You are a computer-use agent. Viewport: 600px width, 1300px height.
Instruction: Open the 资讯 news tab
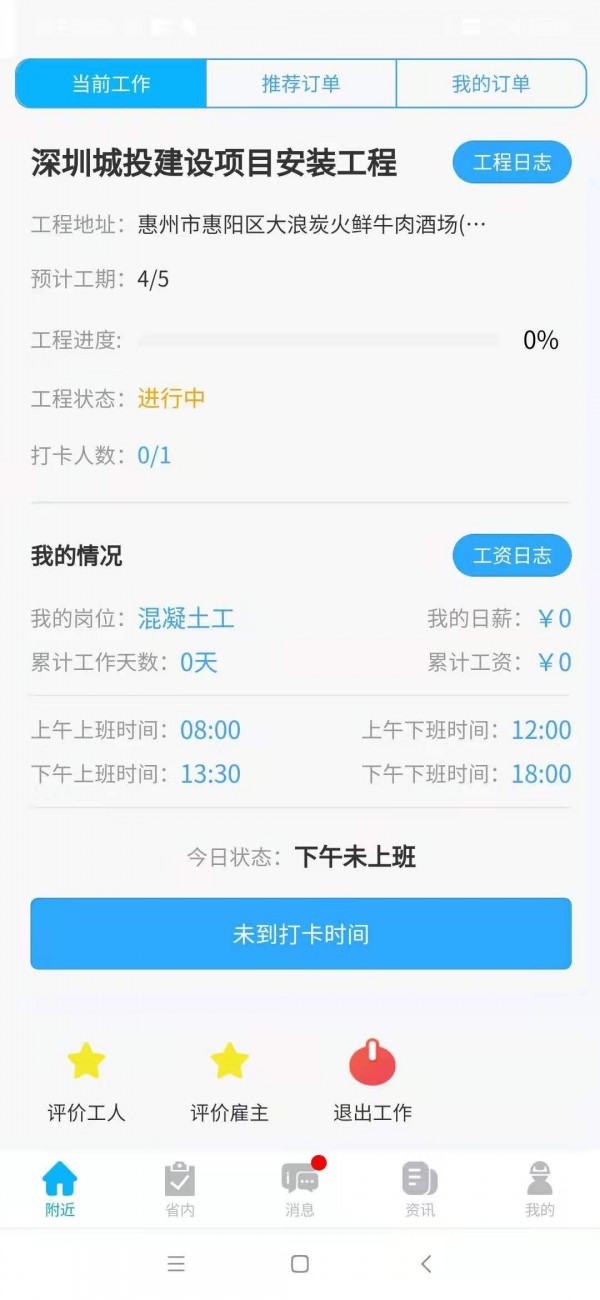click(x=420, y=1189)
